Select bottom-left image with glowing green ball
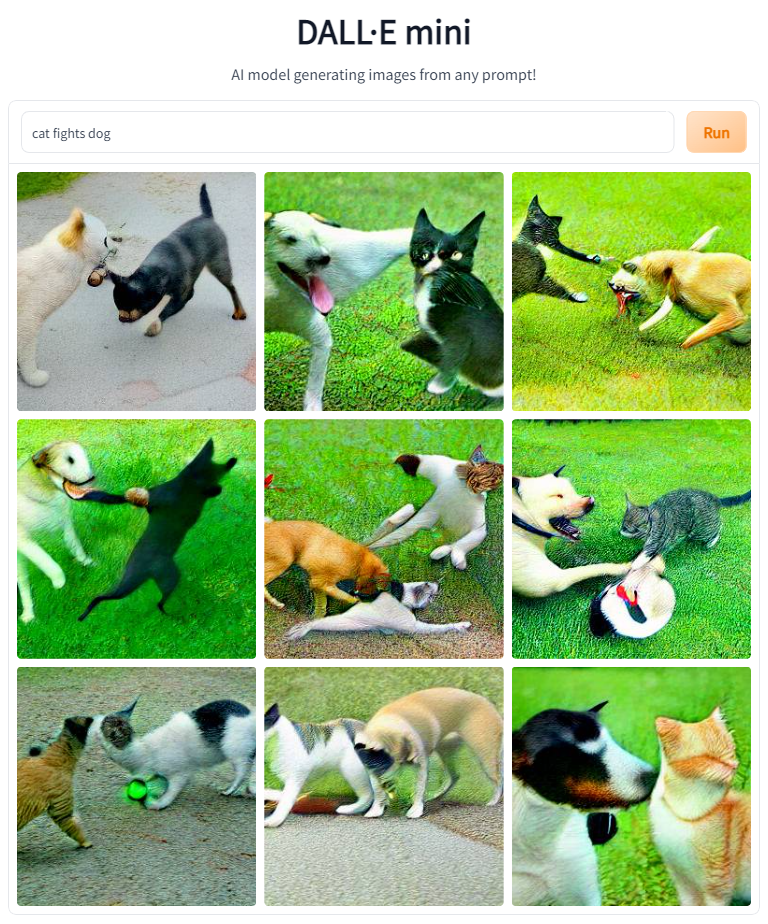 coord(136,786)
